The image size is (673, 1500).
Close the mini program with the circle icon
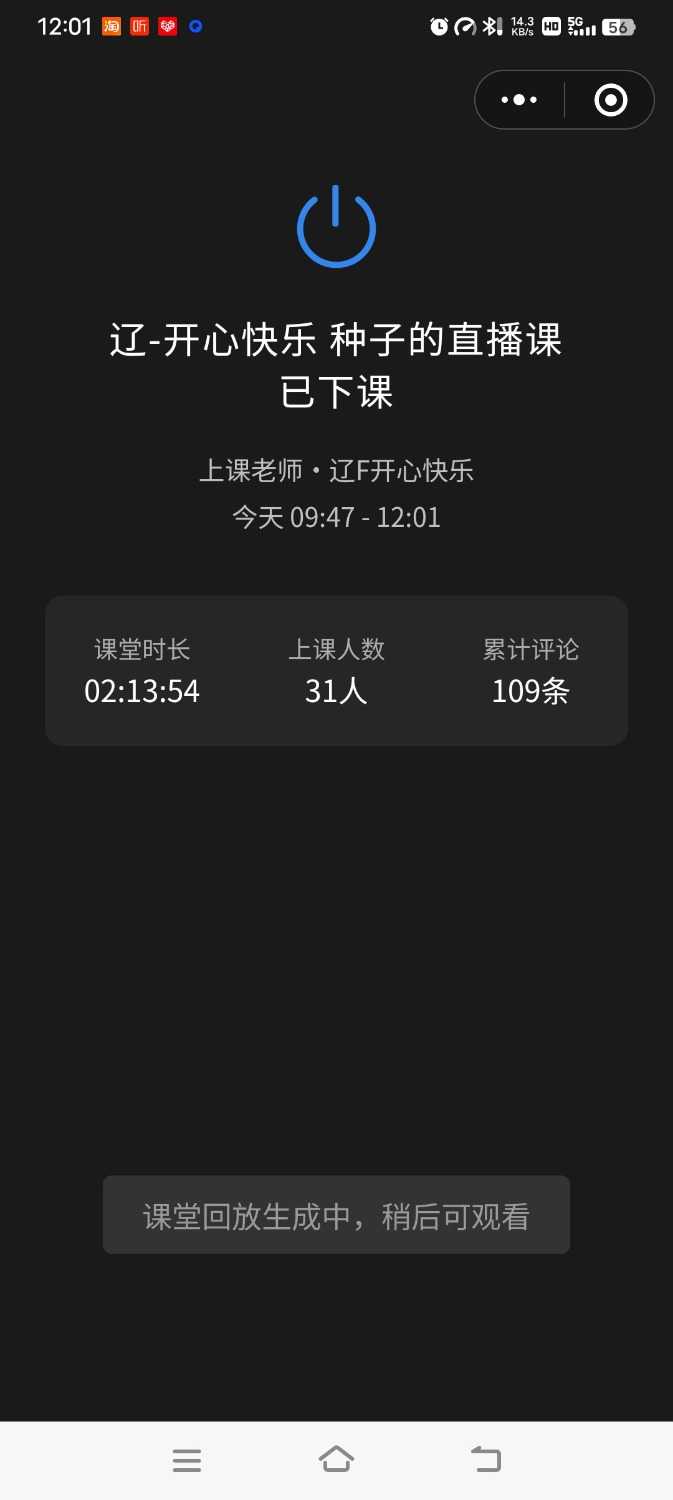pyautogui.click(x=610, y=100)
